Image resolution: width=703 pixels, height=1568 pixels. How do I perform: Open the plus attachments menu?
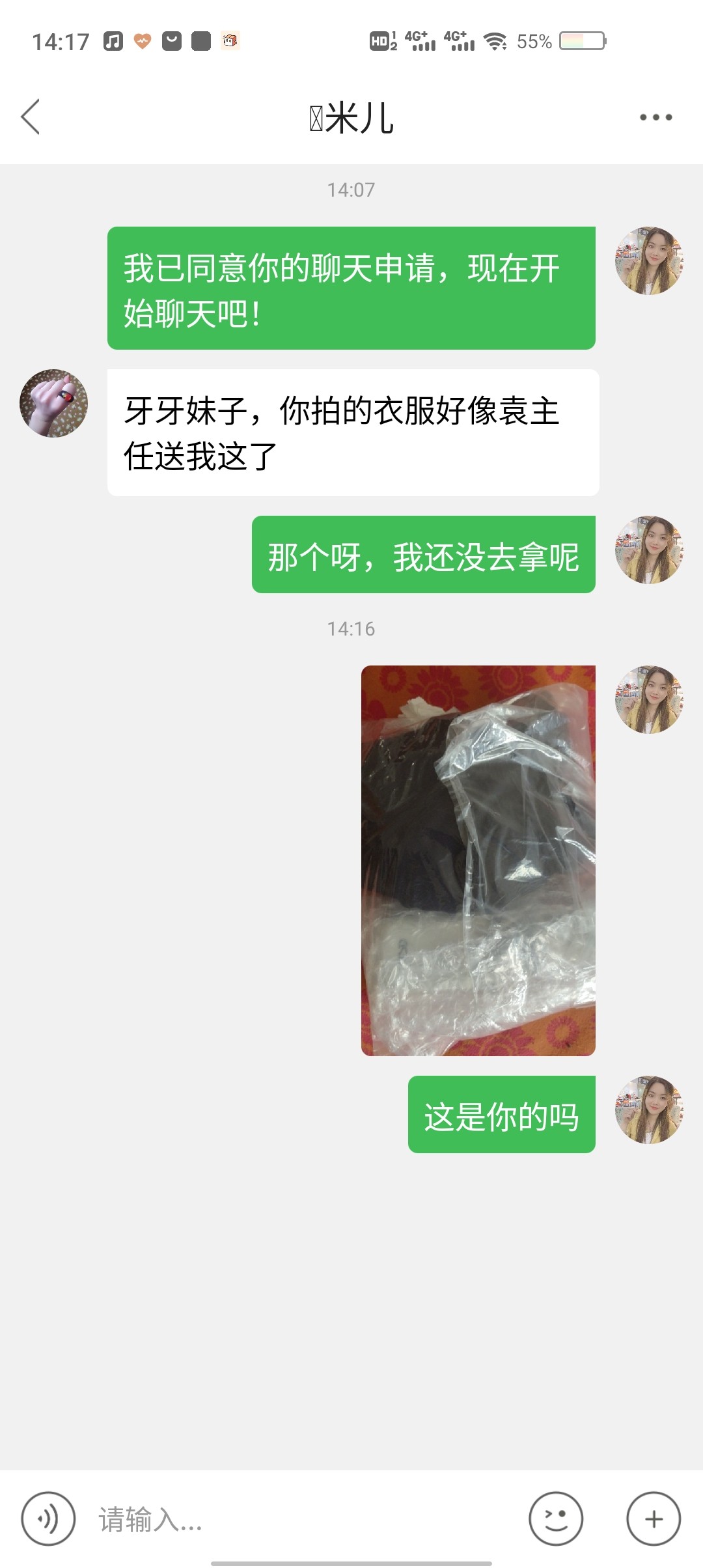pos(654,1519)
